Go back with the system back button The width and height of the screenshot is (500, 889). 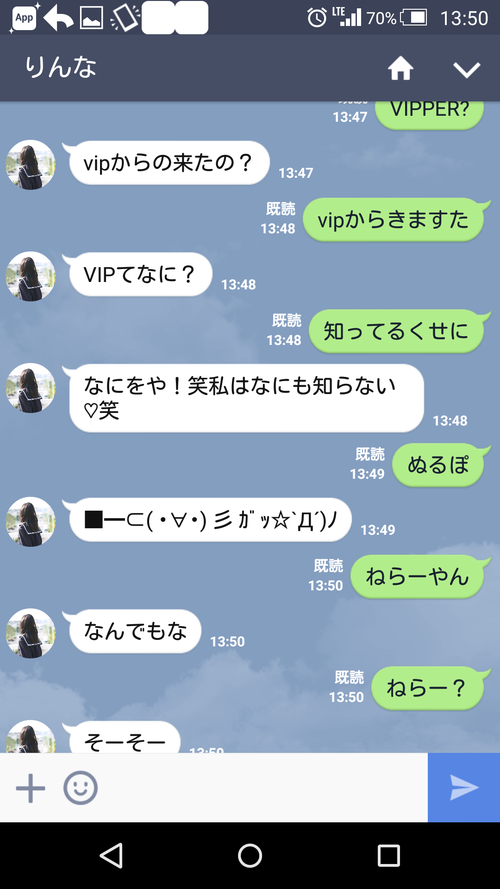point(111,855)
